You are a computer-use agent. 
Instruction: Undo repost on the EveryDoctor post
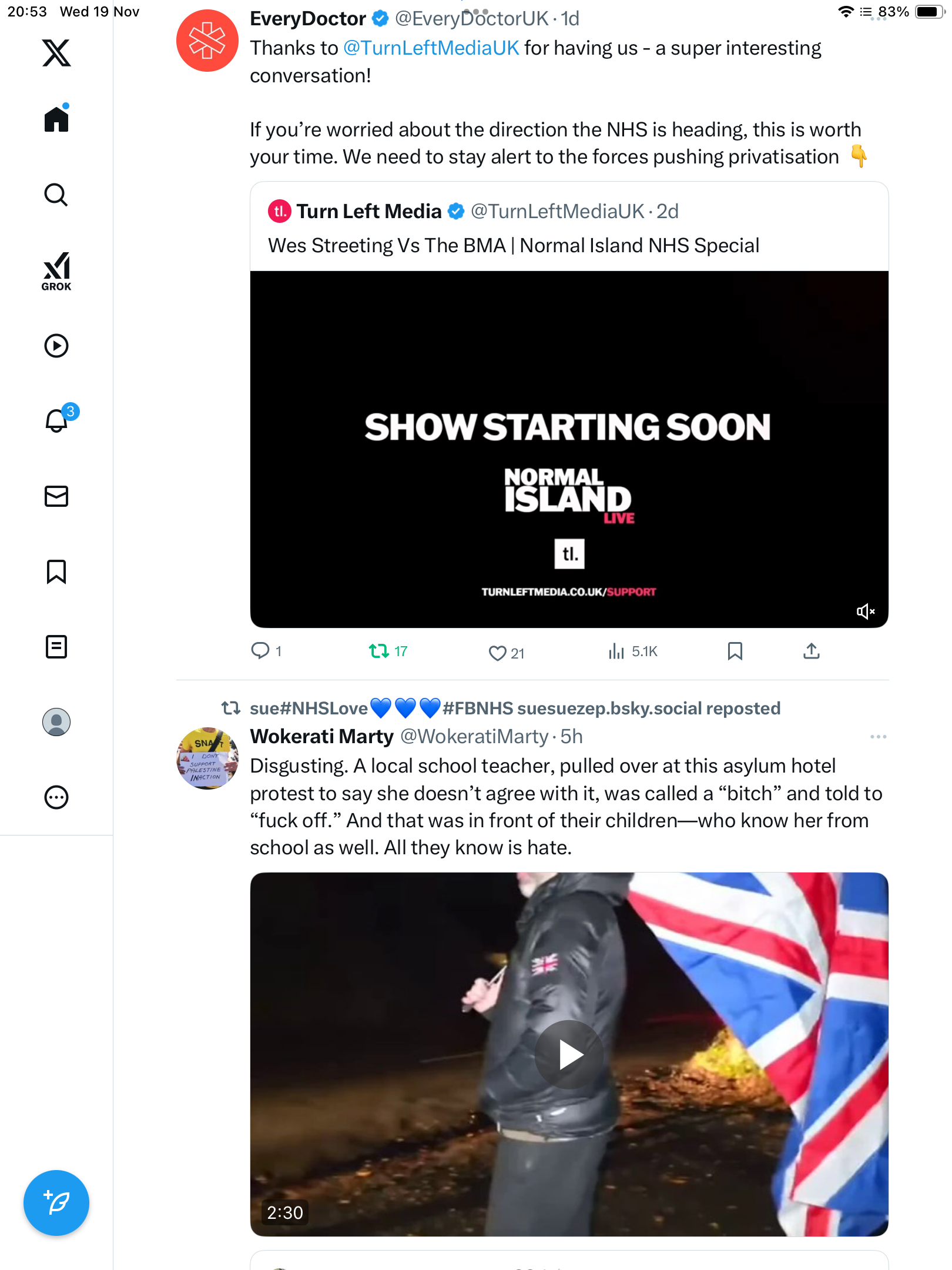point(379,651)
